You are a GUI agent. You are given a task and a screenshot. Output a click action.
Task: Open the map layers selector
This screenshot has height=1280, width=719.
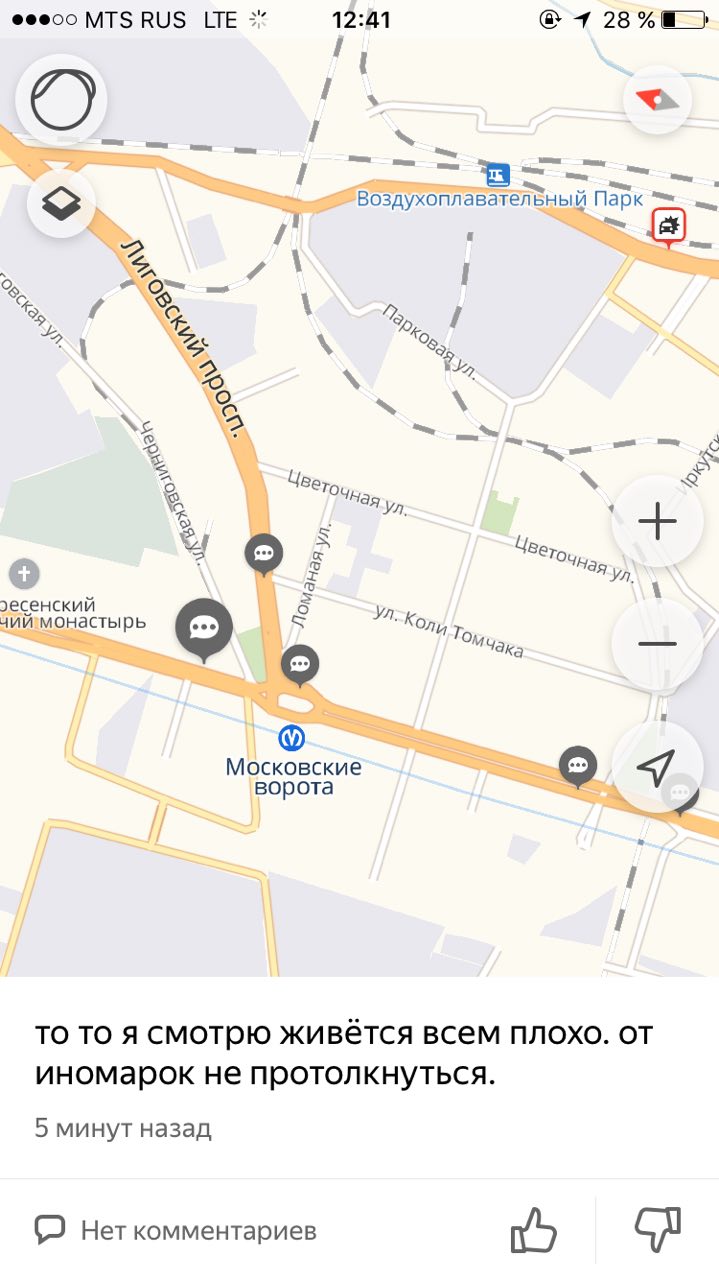tap(61, 204)
